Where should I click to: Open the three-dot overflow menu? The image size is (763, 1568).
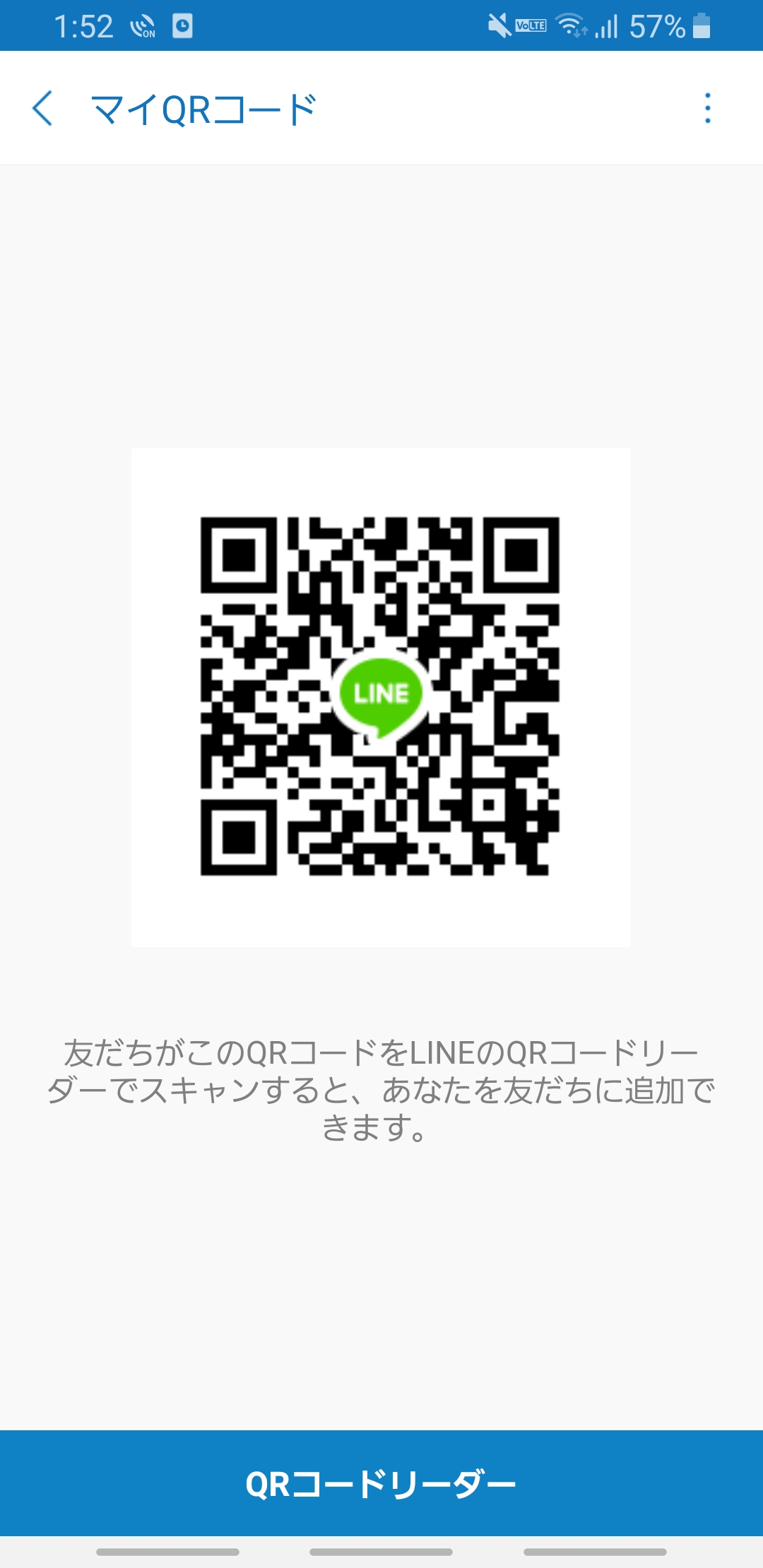pyautogui.click(x=707, y=109)
